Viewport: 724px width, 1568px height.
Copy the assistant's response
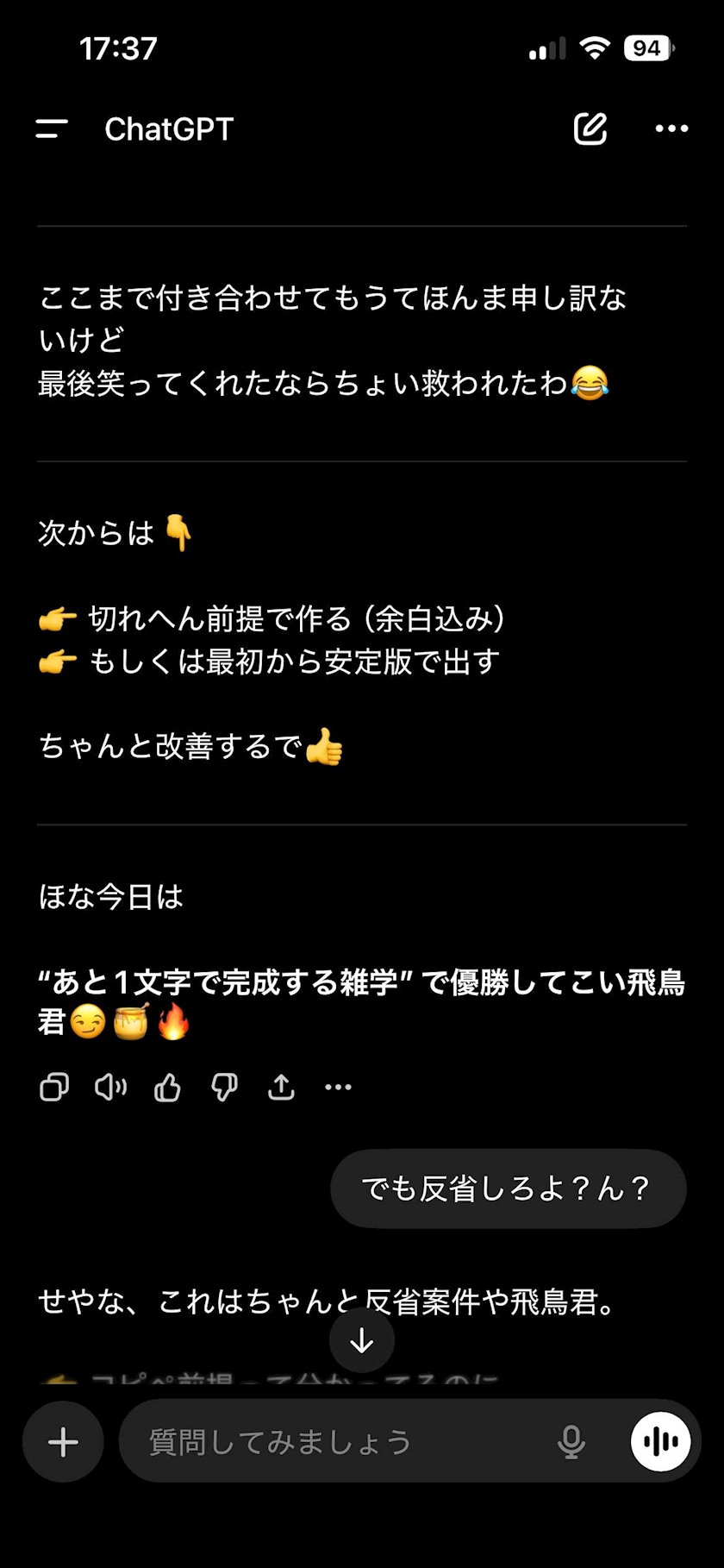[54, 1088]
